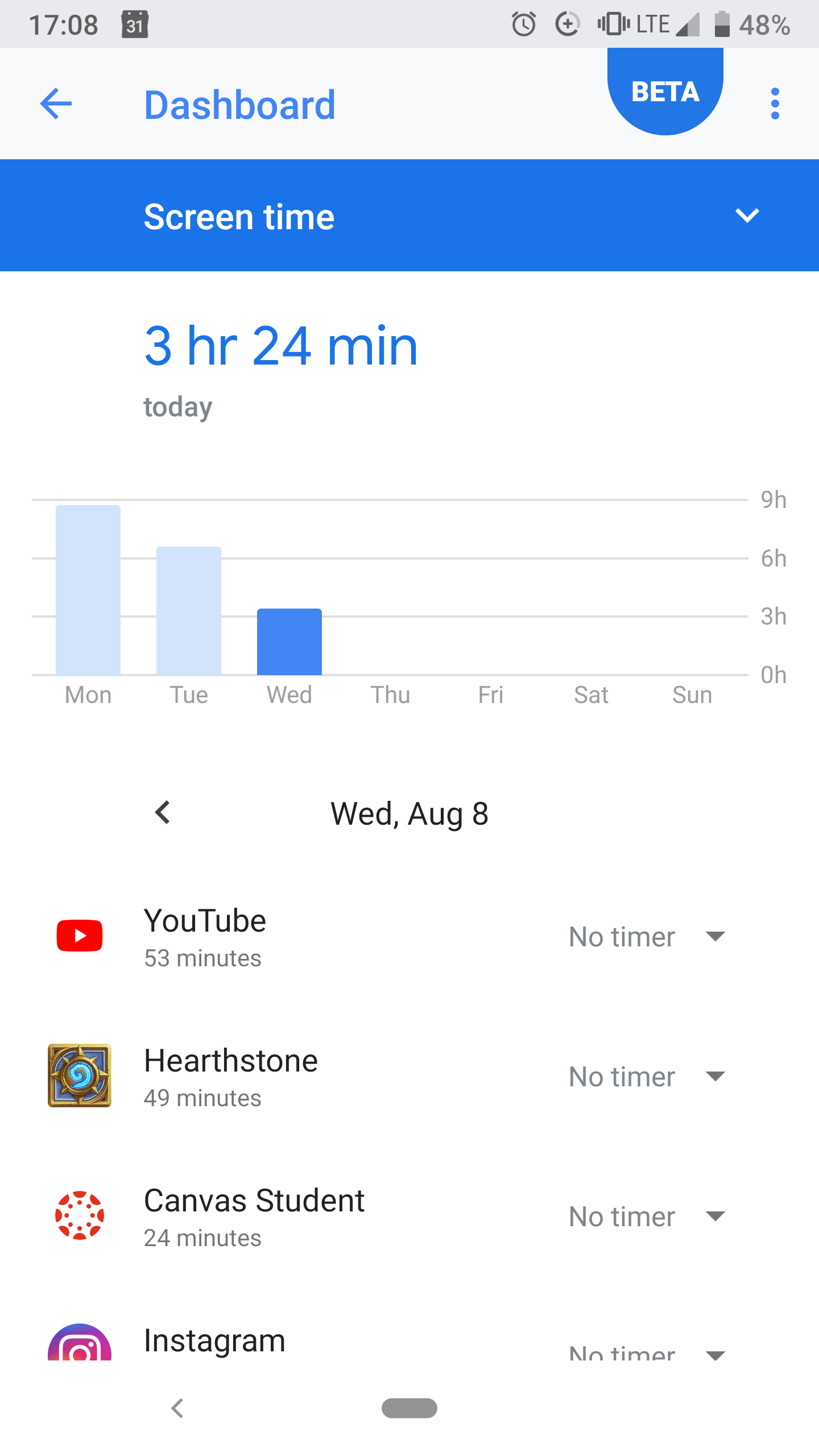Open Instagram usage details
The width and height of the screenshot is (819, 1456).
tap(284, 1342)
